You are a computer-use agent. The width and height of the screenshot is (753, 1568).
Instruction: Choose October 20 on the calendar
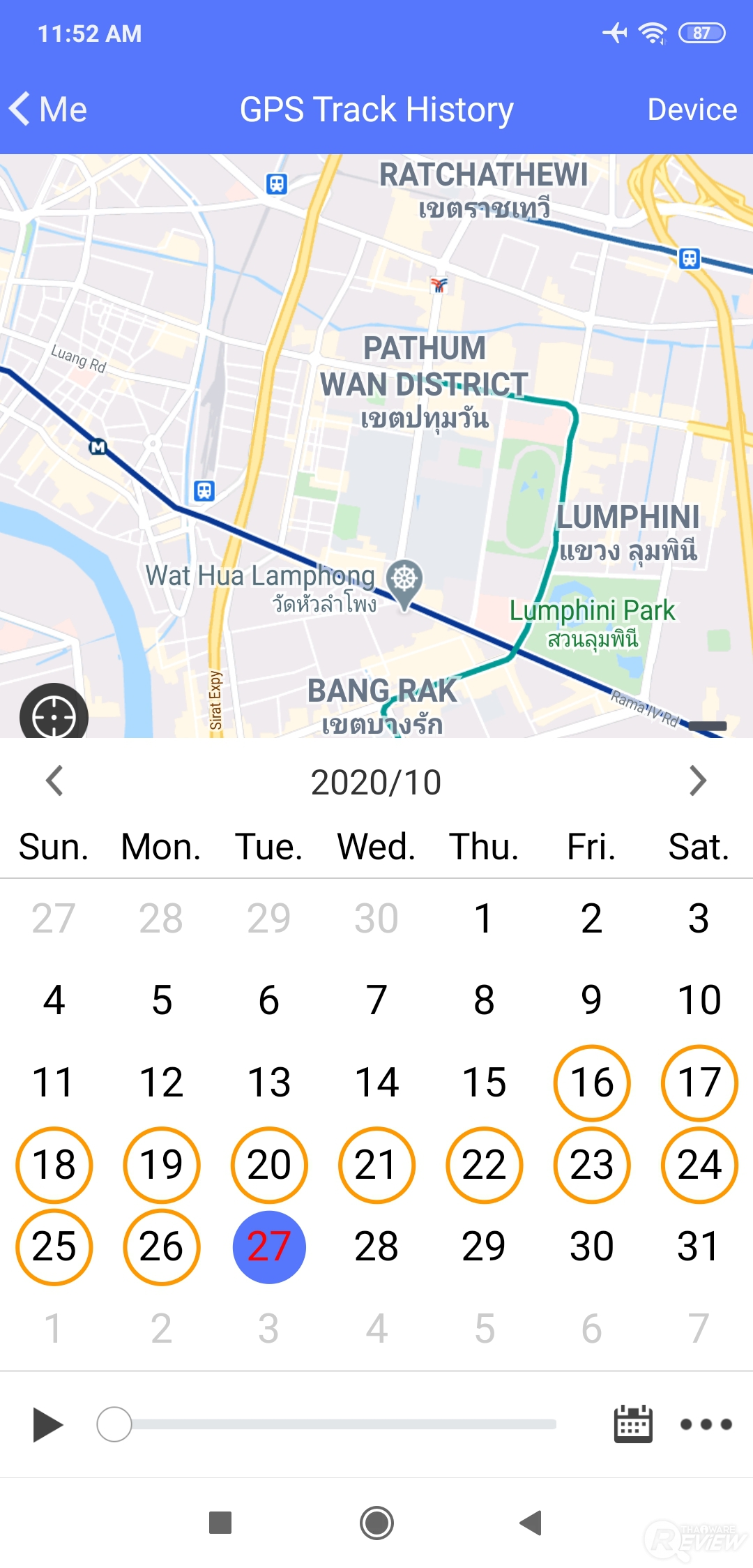269,1165
